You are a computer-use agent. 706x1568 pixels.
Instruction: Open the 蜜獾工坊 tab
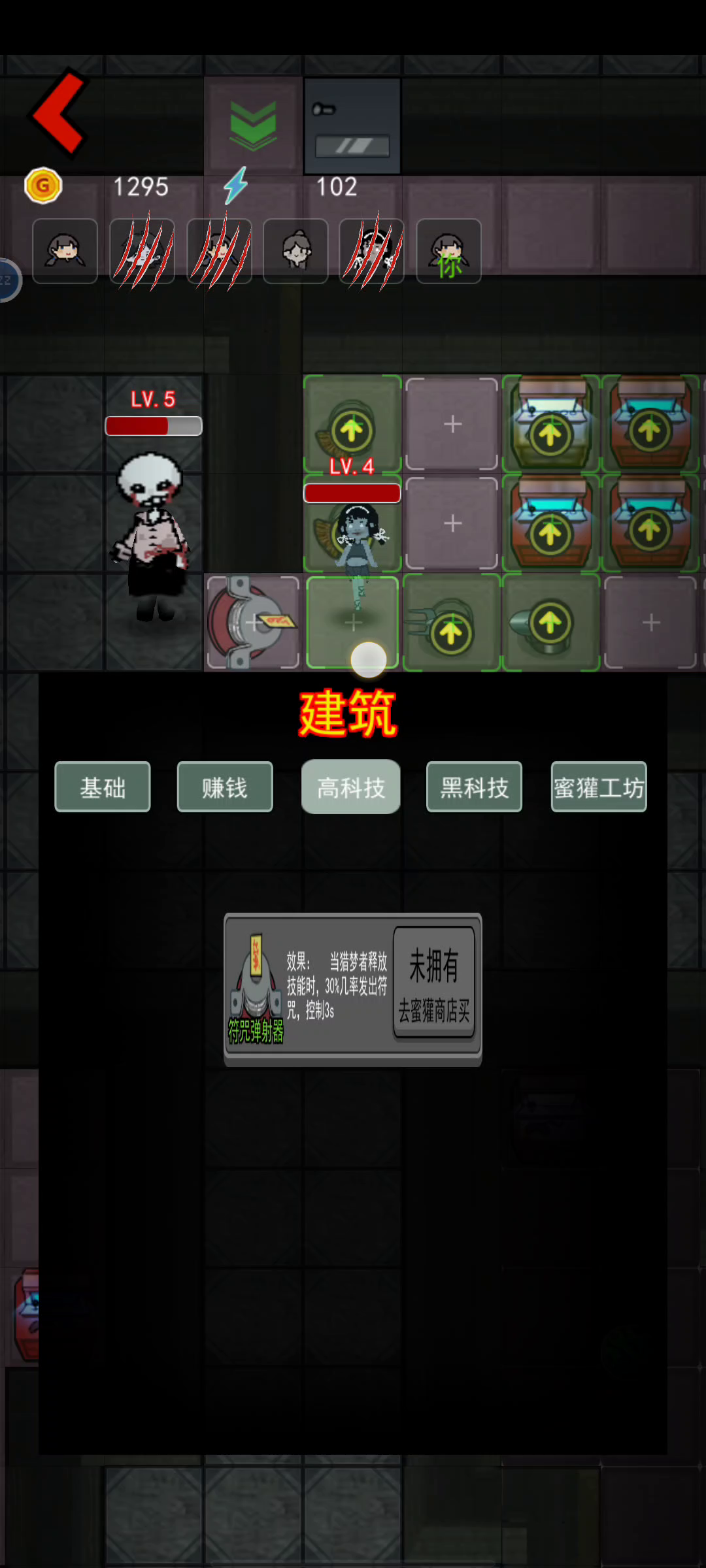coord(599,787)
